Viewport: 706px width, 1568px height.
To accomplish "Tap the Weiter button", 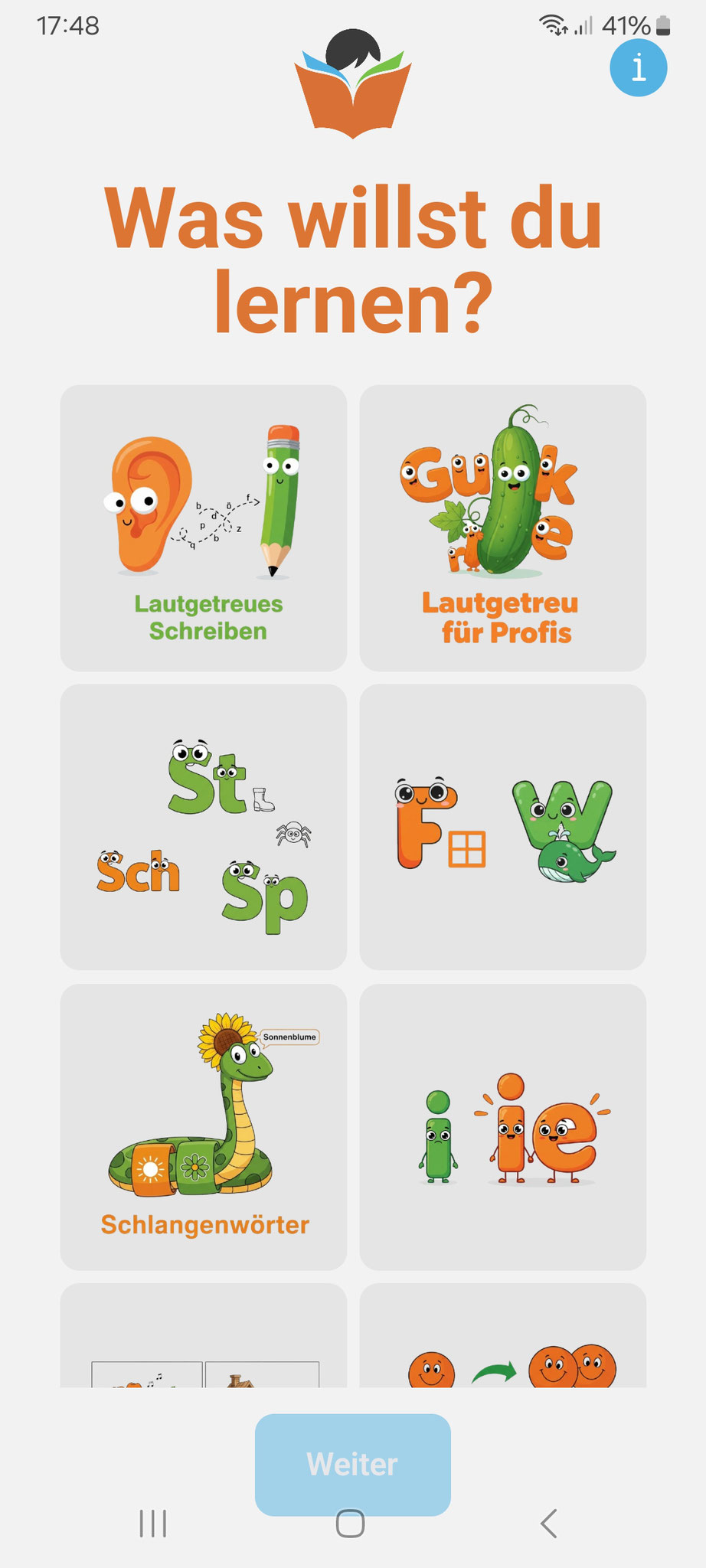I will click(352, 1464).
